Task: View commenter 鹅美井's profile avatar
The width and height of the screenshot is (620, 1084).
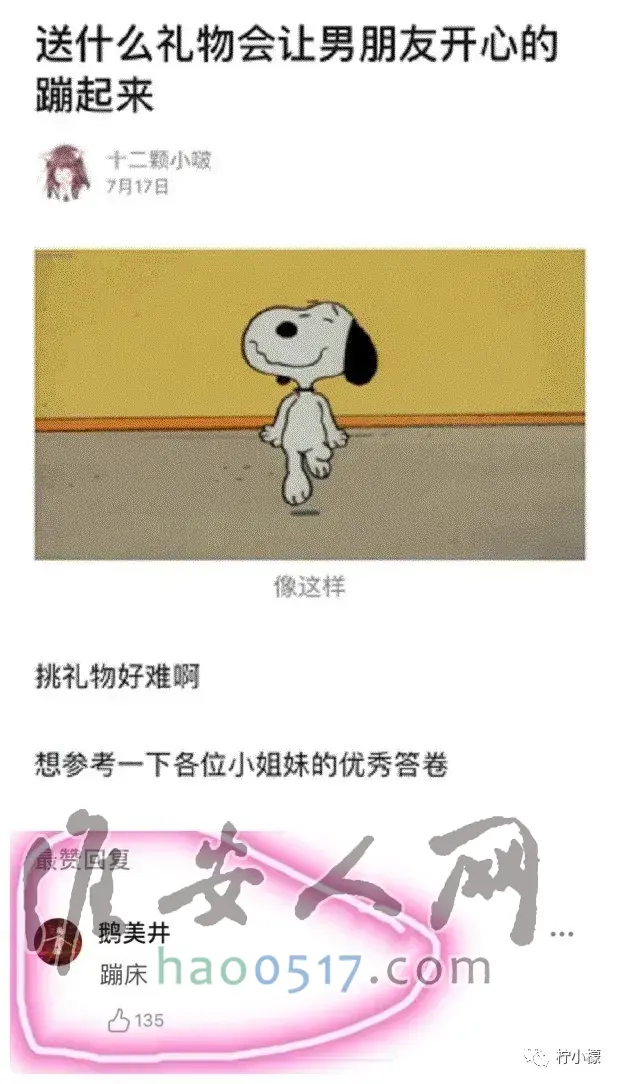Action: click(59, 941)
